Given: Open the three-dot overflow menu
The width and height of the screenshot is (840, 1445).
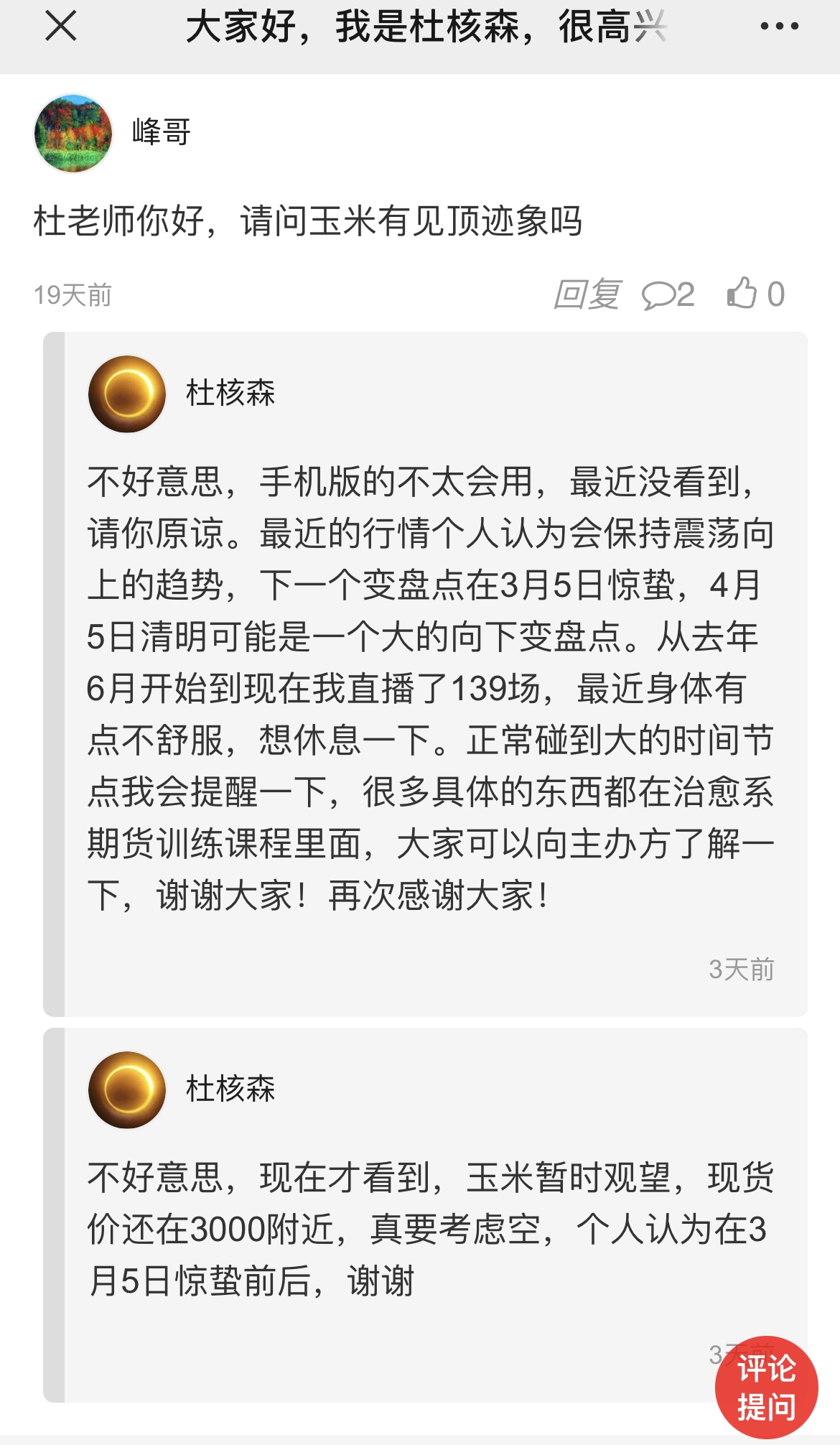Looking at the screenshot, I should [x=779, y=27].
